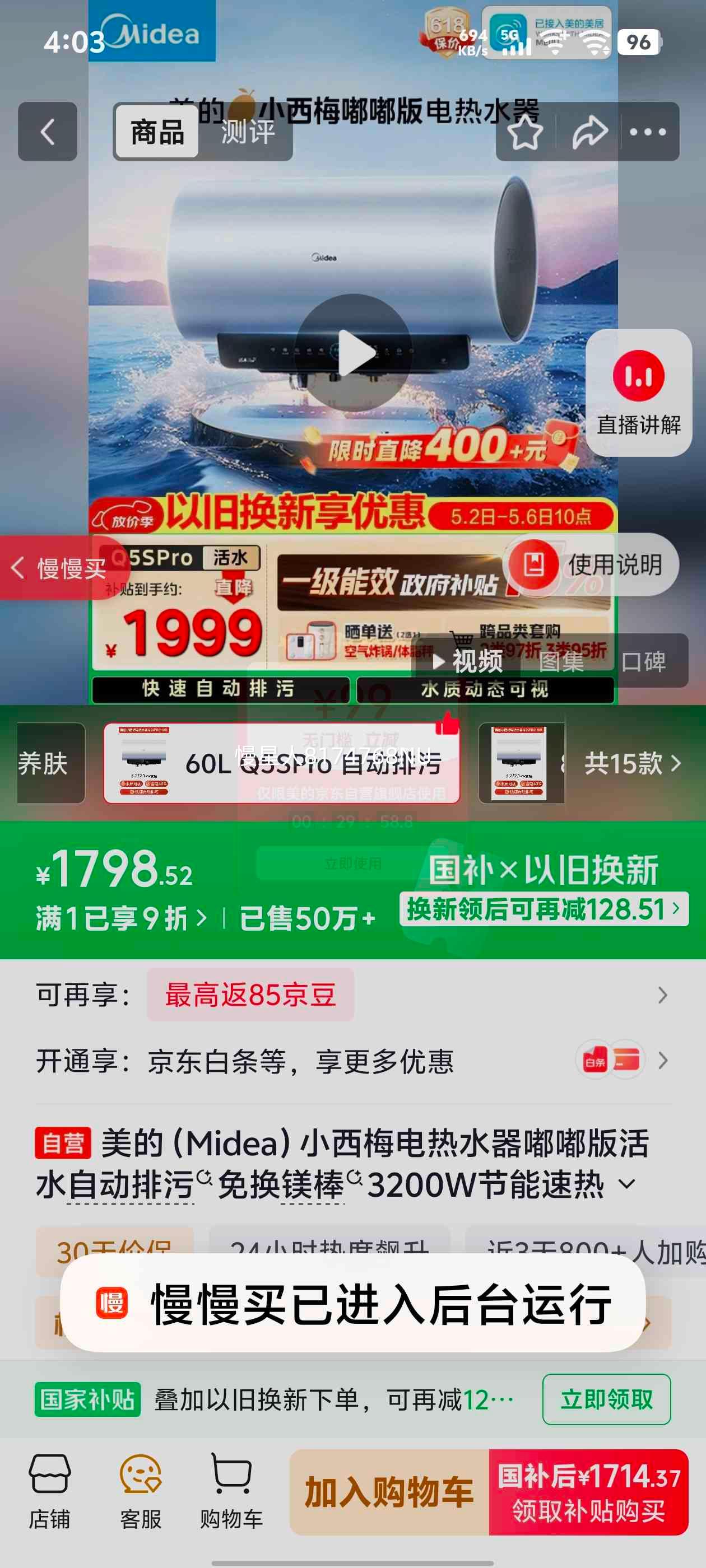This screenshot has width=706, height=1568.
Task: Switch to the 测评 tab
Action: tap(247, 132)
